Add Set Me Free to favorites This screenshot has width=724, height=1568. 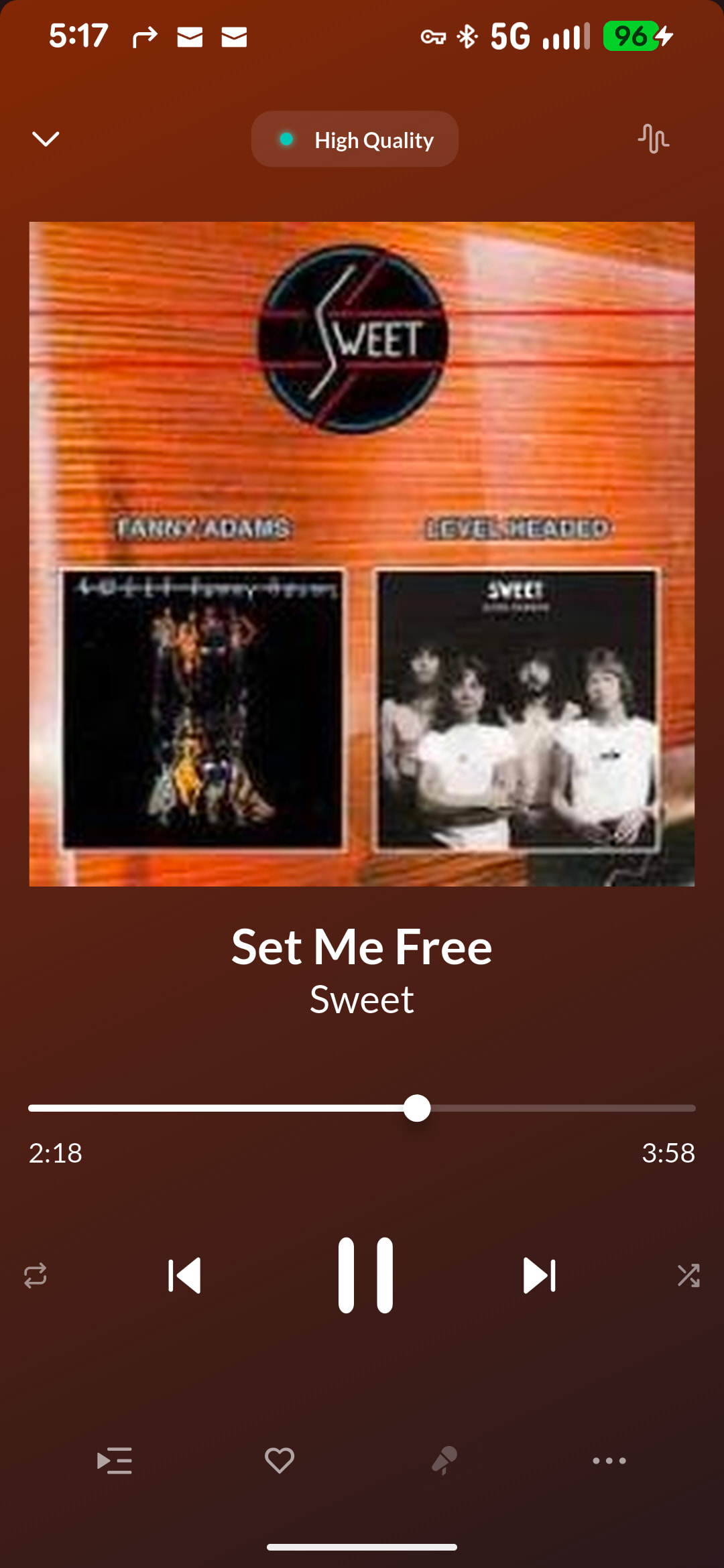(x=280, y=1461)
